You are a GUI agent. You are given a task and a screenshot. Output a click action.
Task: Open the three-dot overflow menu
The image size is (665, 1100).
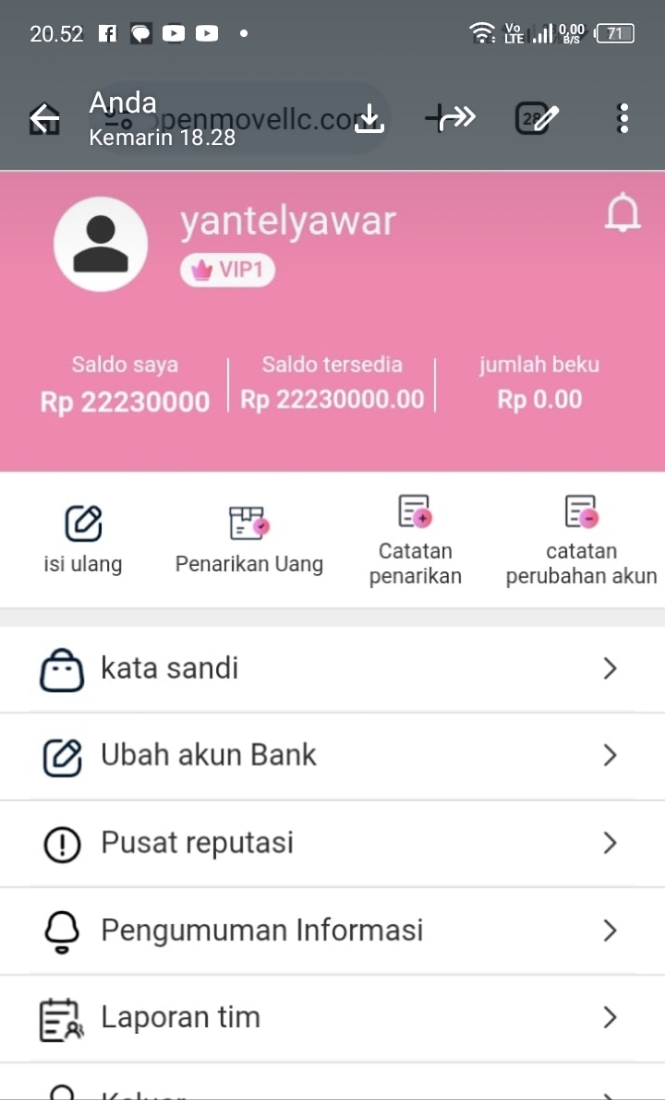click(x=623, y=119)
